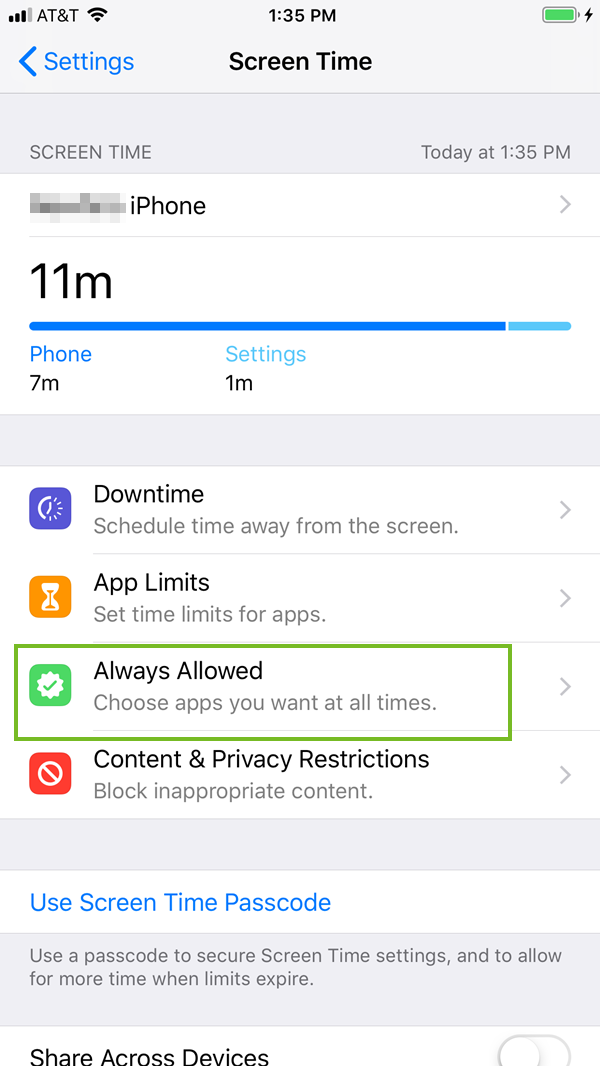
Task: Open Always Allowed apps
Action: coord(300,686)
